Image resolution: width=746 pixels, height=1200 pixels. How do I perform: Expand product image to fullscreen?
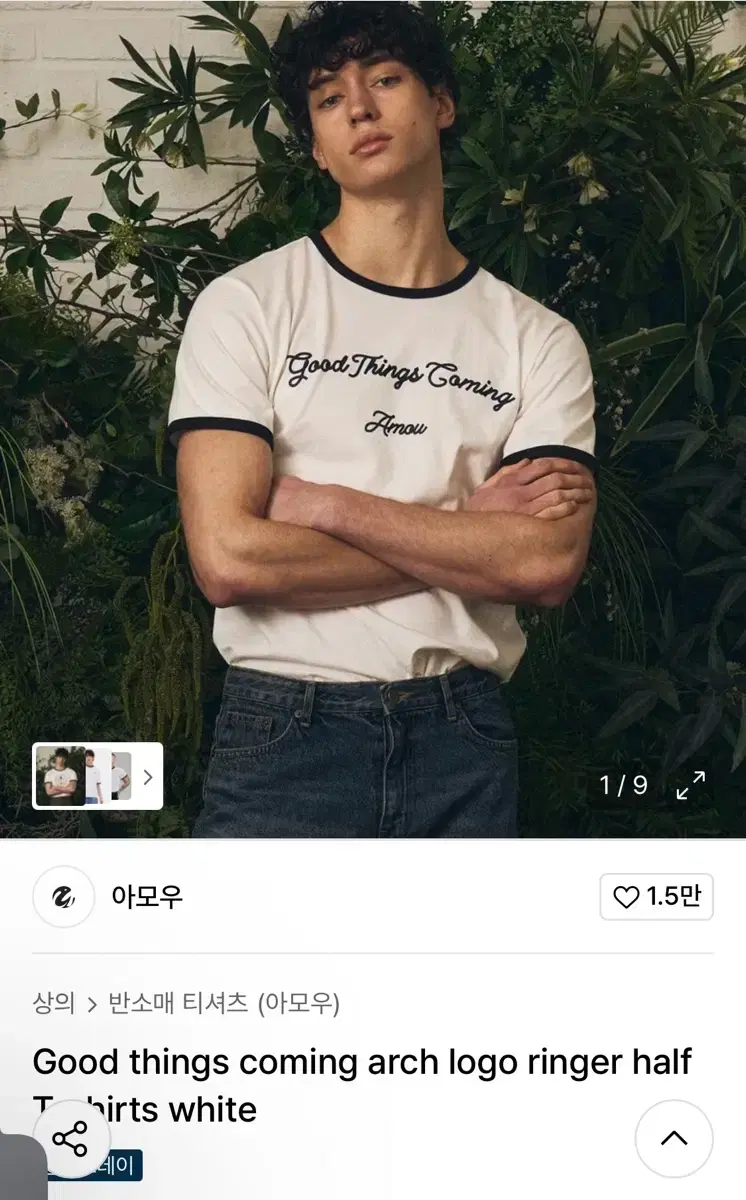click(691, 785)
